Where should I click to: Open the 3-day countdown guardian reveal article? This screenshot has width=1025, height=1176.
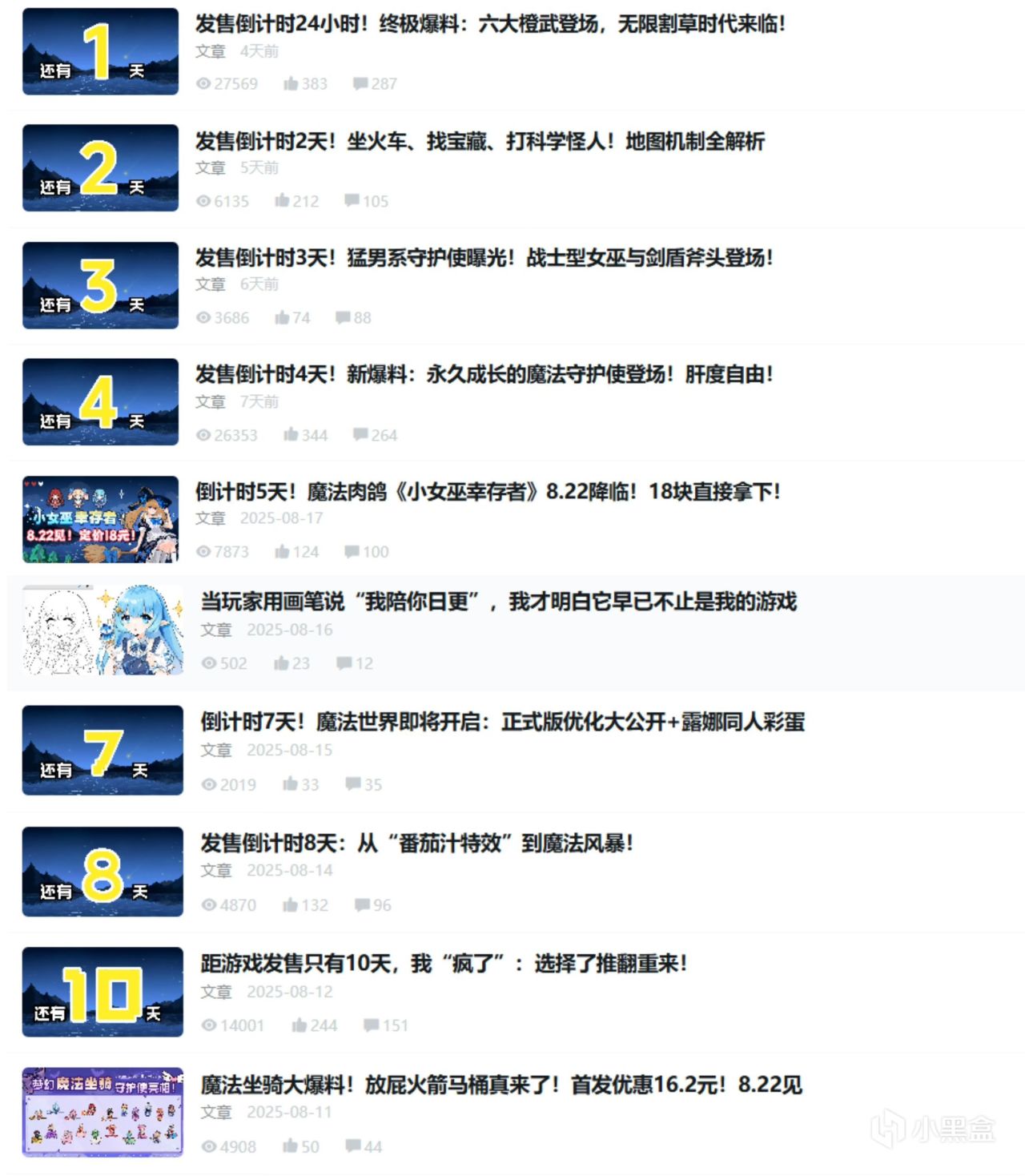coord(484,258)
